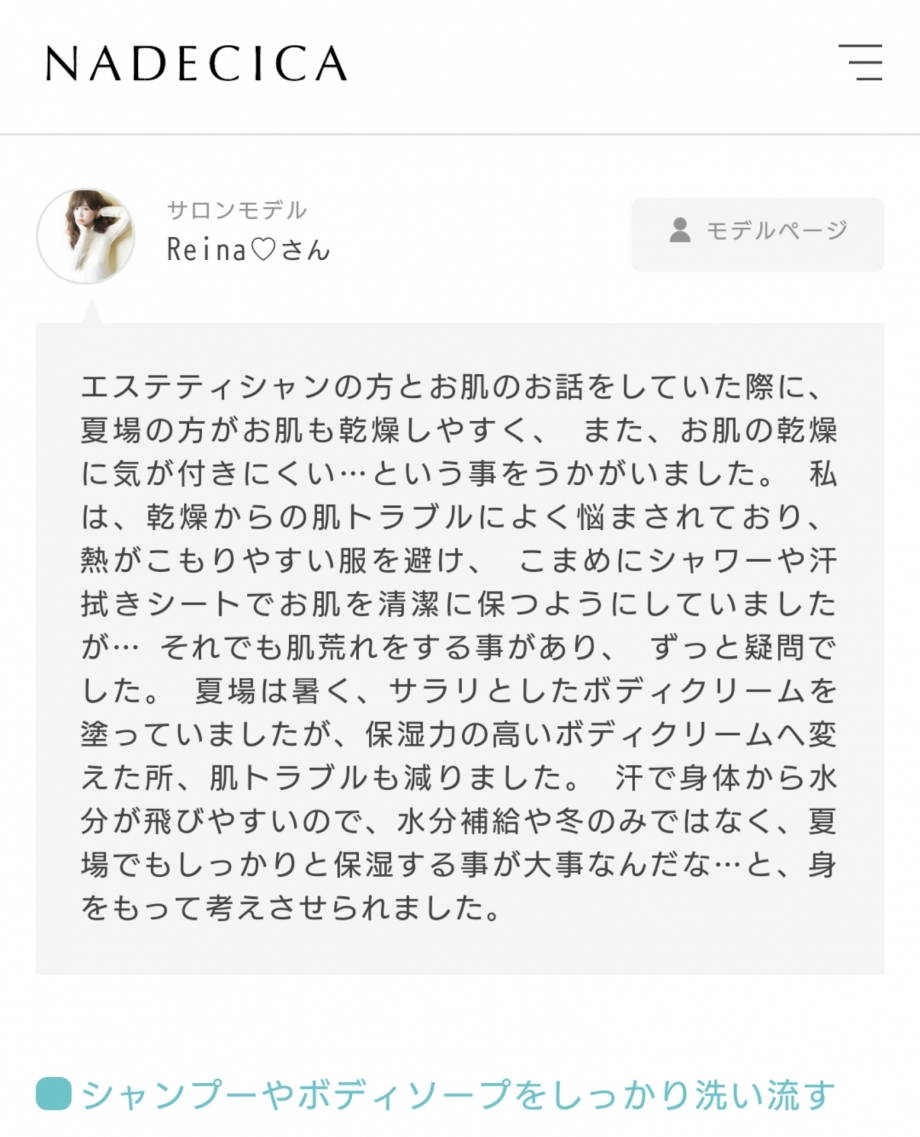View Reina's profile photo
This screenshot has width=920, height=1137.
coord(86,236)
